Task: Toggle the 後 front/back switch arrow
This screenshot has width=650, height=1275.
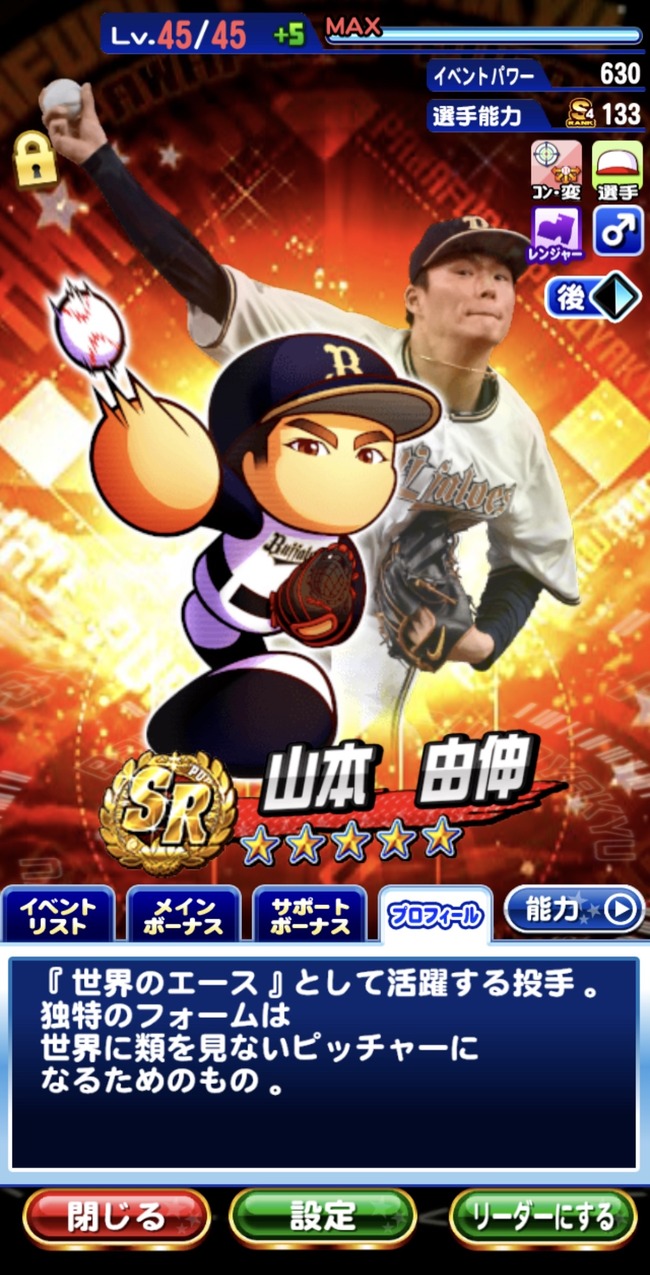Action: 592,297
